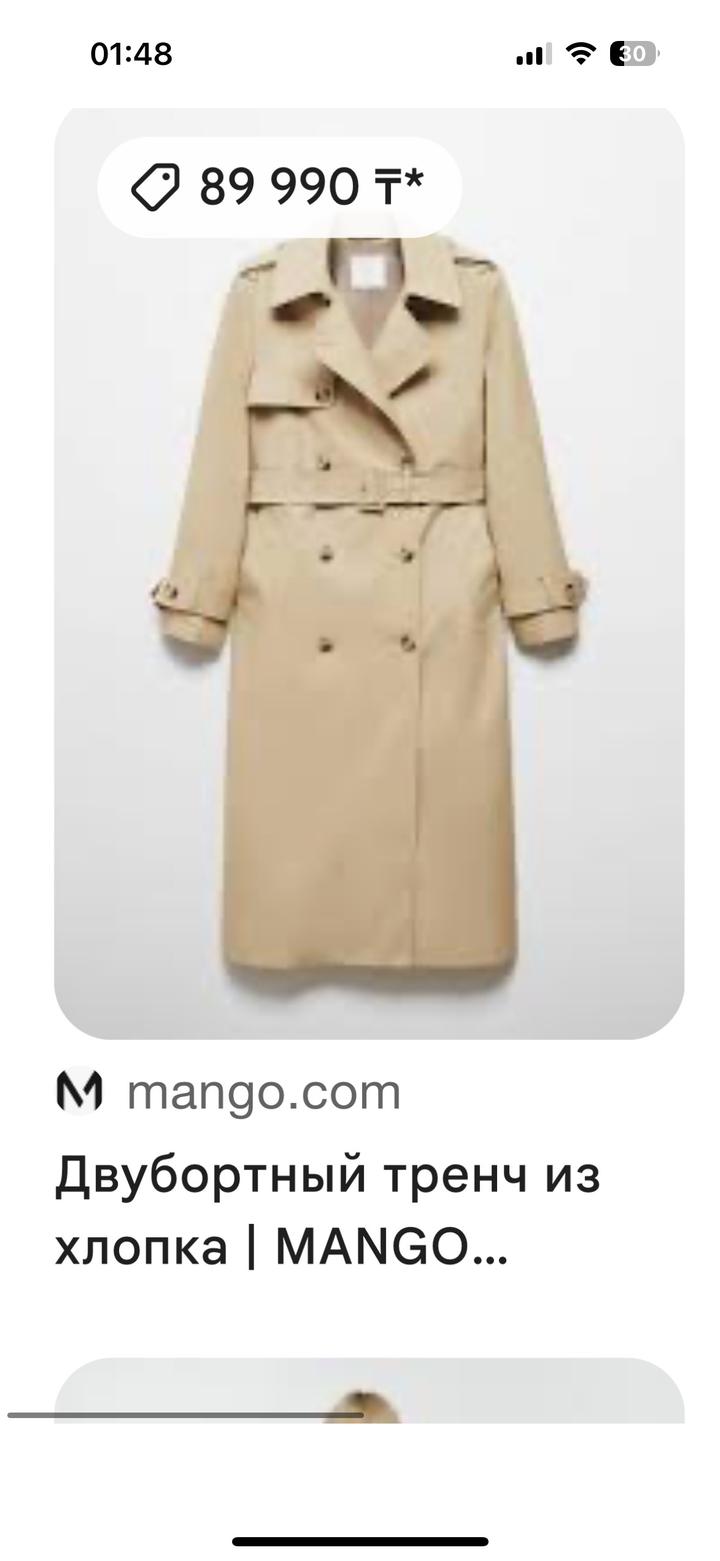Open the mango.com website link

[x=265, y=1093]
